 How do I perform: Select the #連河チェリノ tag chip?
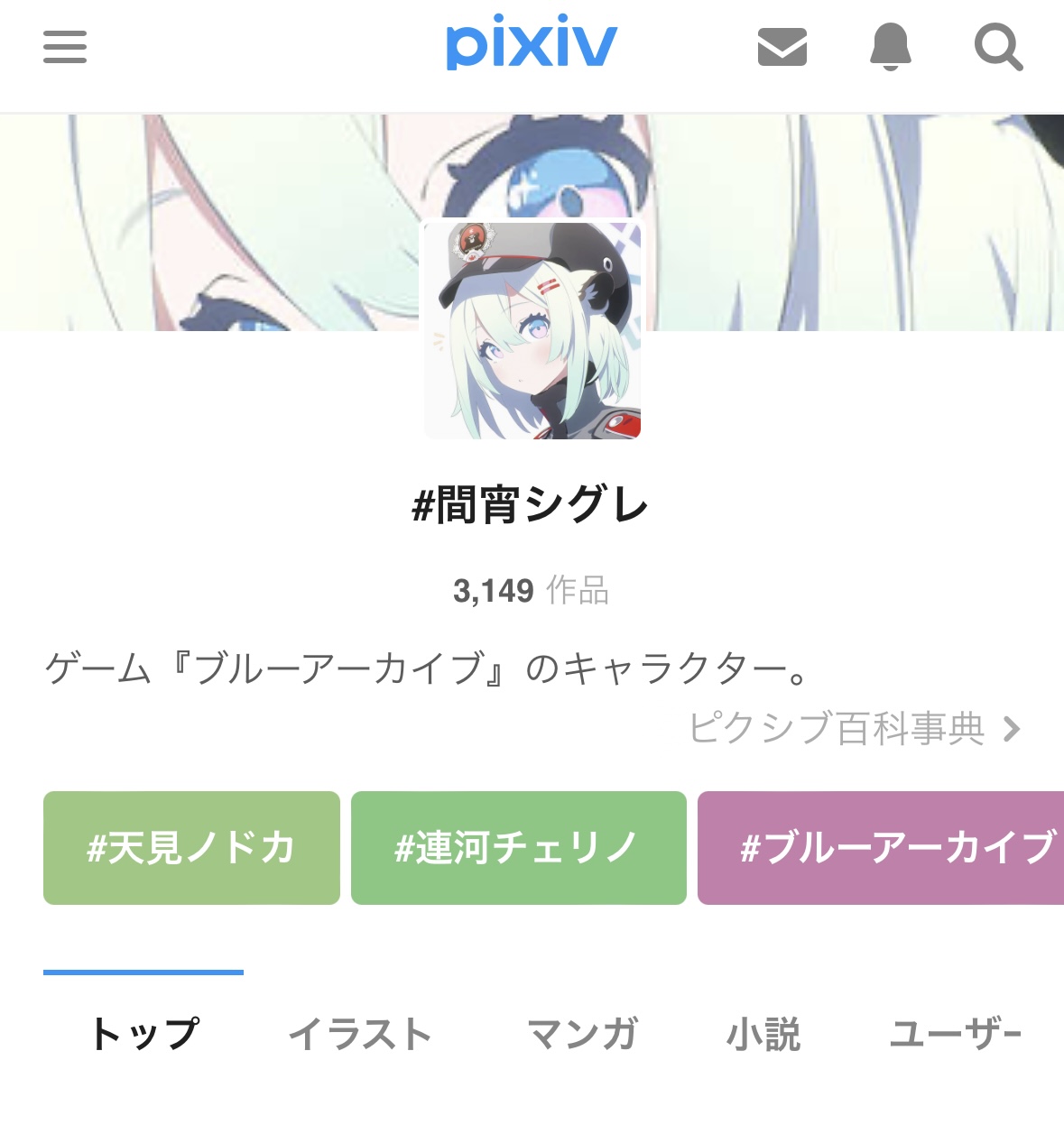click(518, 848)
